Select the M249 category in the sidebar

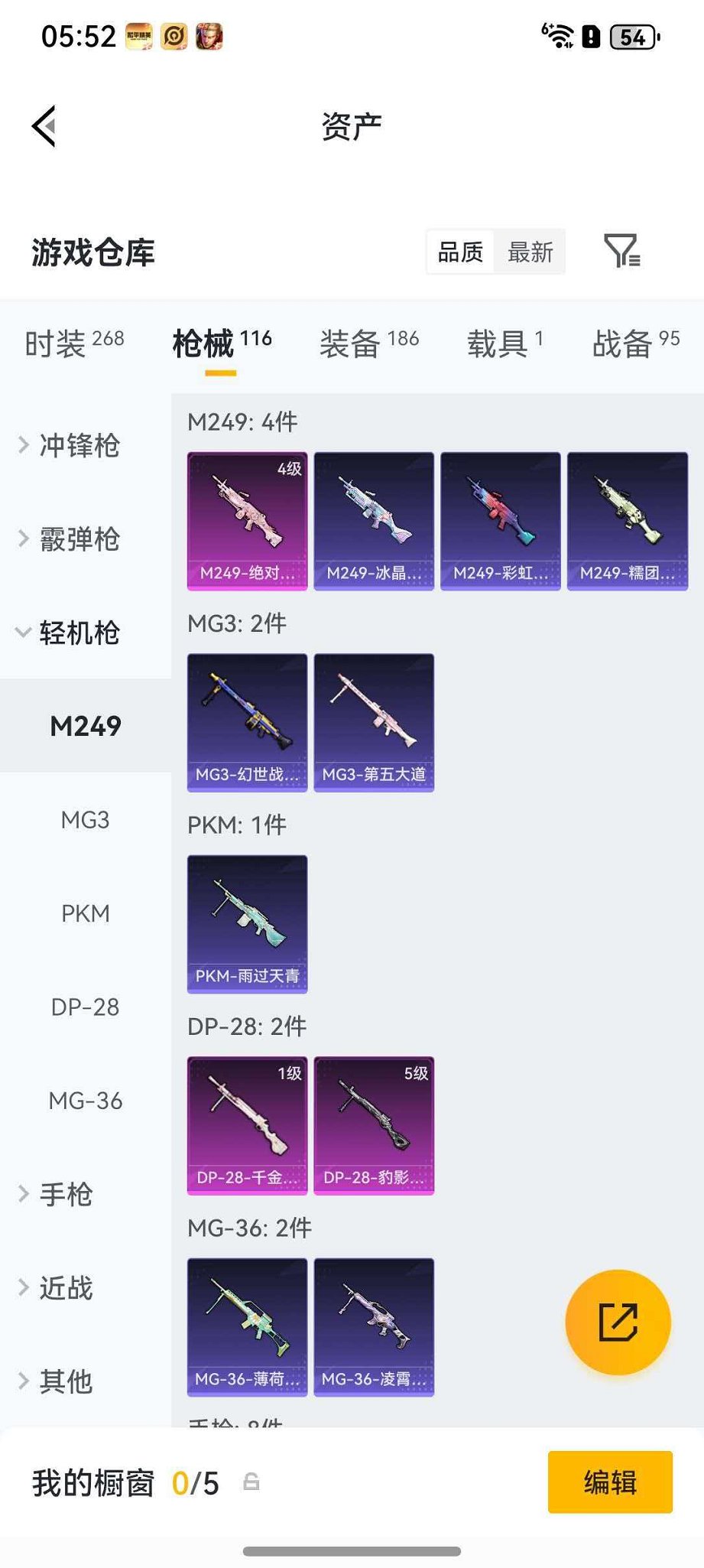84,725
